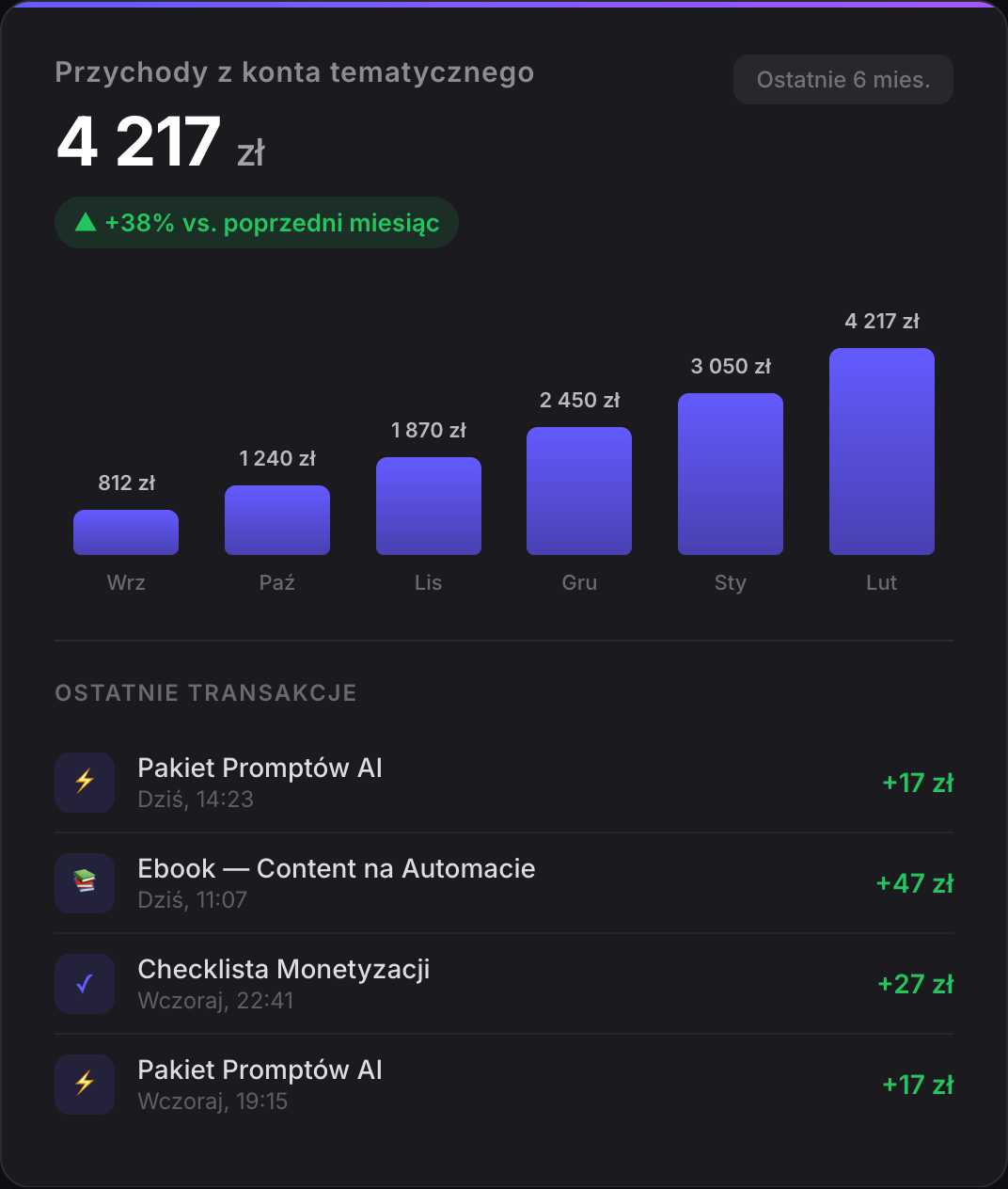Click the 'OSTATNIE TRANSAKCJE' section header
This screenshot has height=1189, width=1008.
(x=206, y=692)
